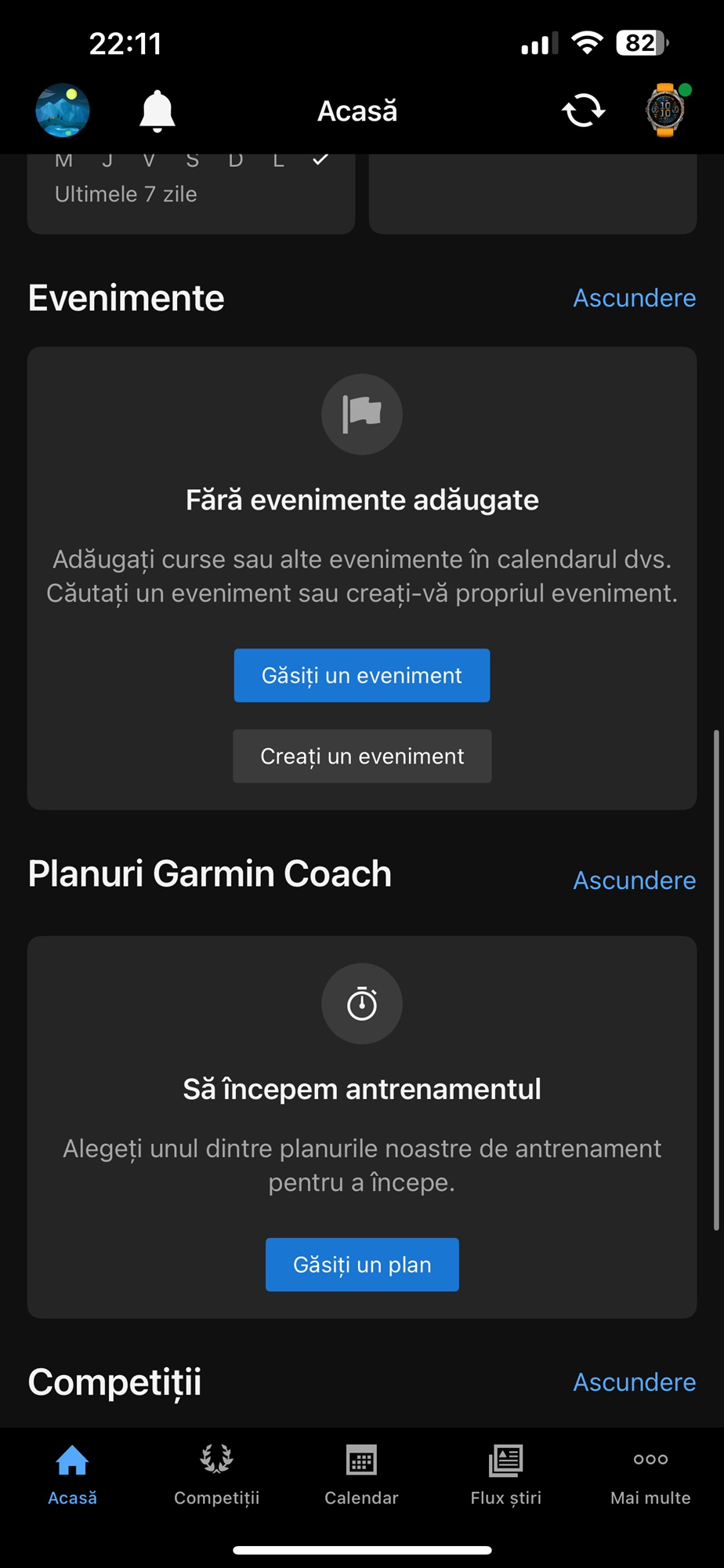This screenshot has width=724, height=1568.
Task: Open the notifications bell
Action: (x=157, y=111)
